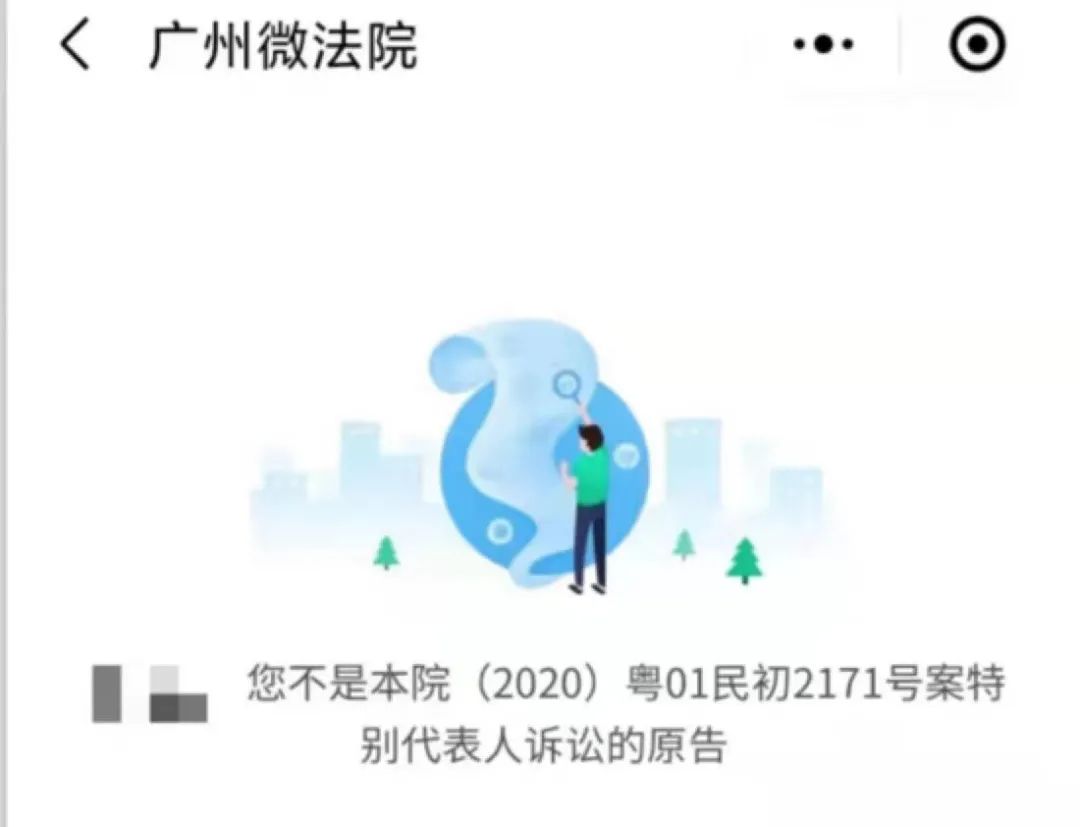The width and height of the screenshot is (1080, 827).
Task: Close the 广州微法院 mini program
Action: click(x=976, y=45)
